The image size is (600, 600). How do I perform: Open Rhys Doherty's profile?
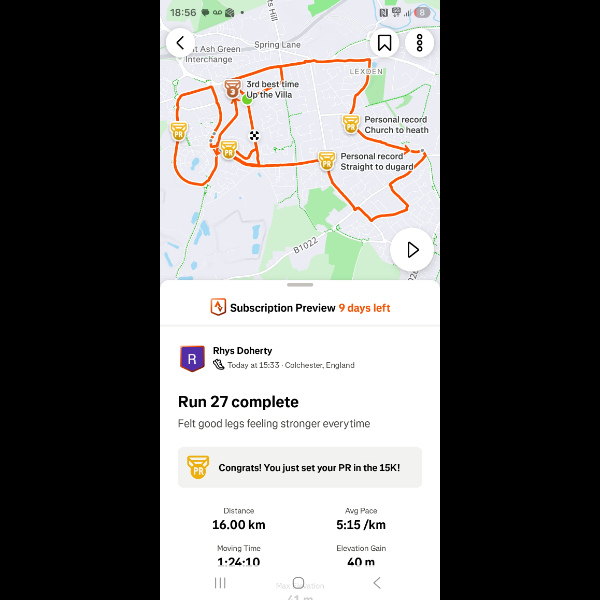(242, 351)
